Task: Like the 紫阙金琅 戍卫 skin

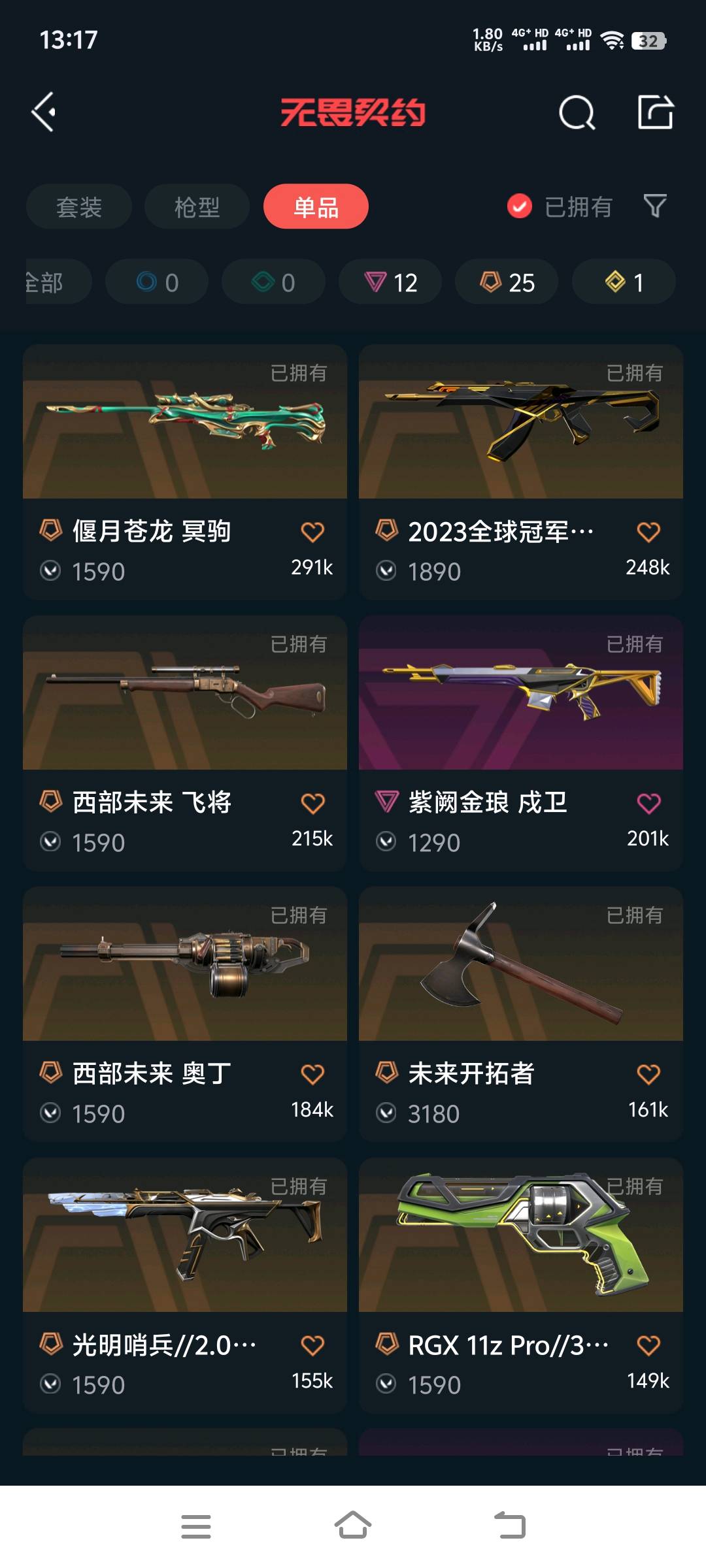Action: [648, 803]
